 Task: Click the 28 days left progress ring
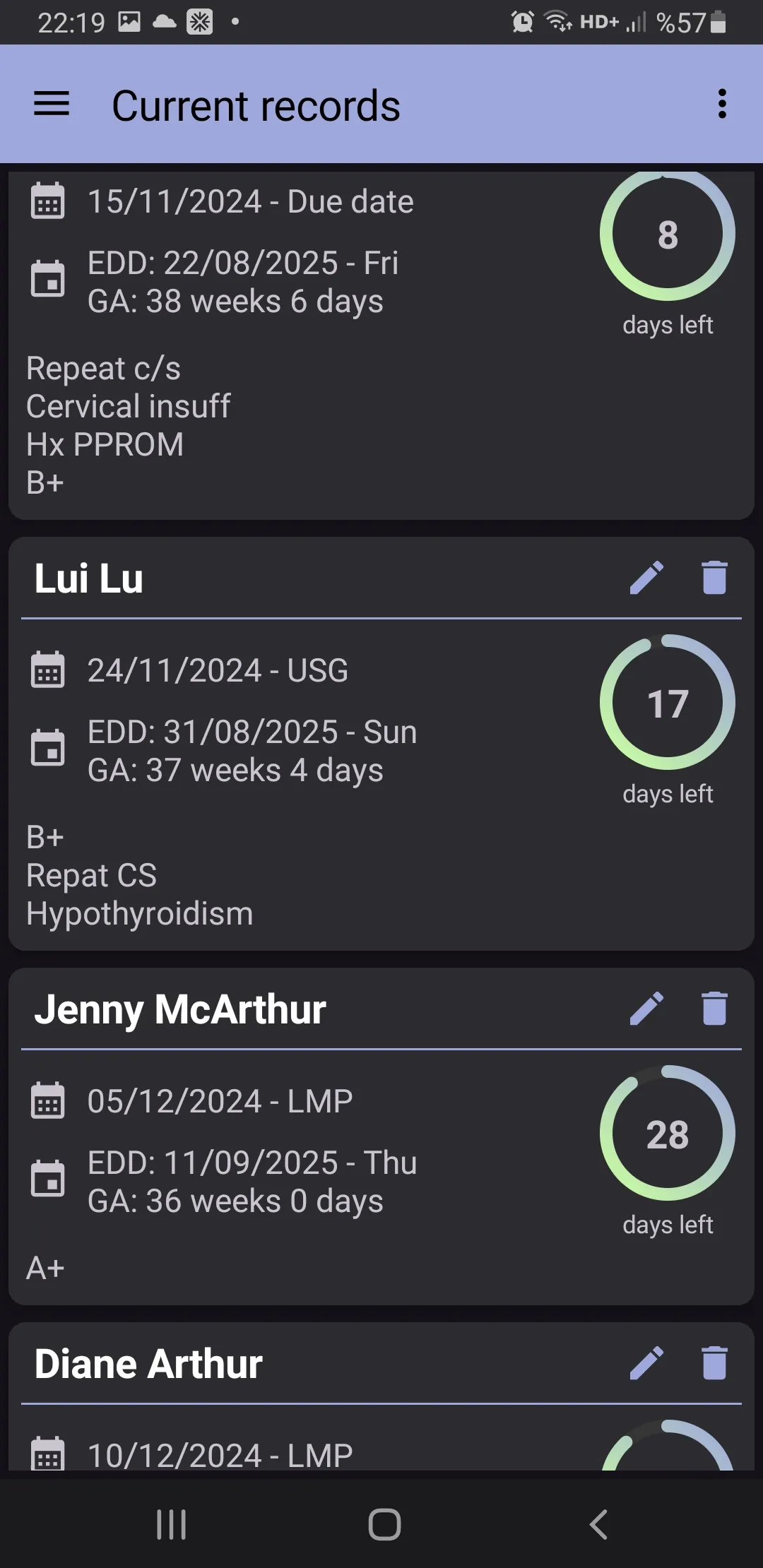point(667,1133)
